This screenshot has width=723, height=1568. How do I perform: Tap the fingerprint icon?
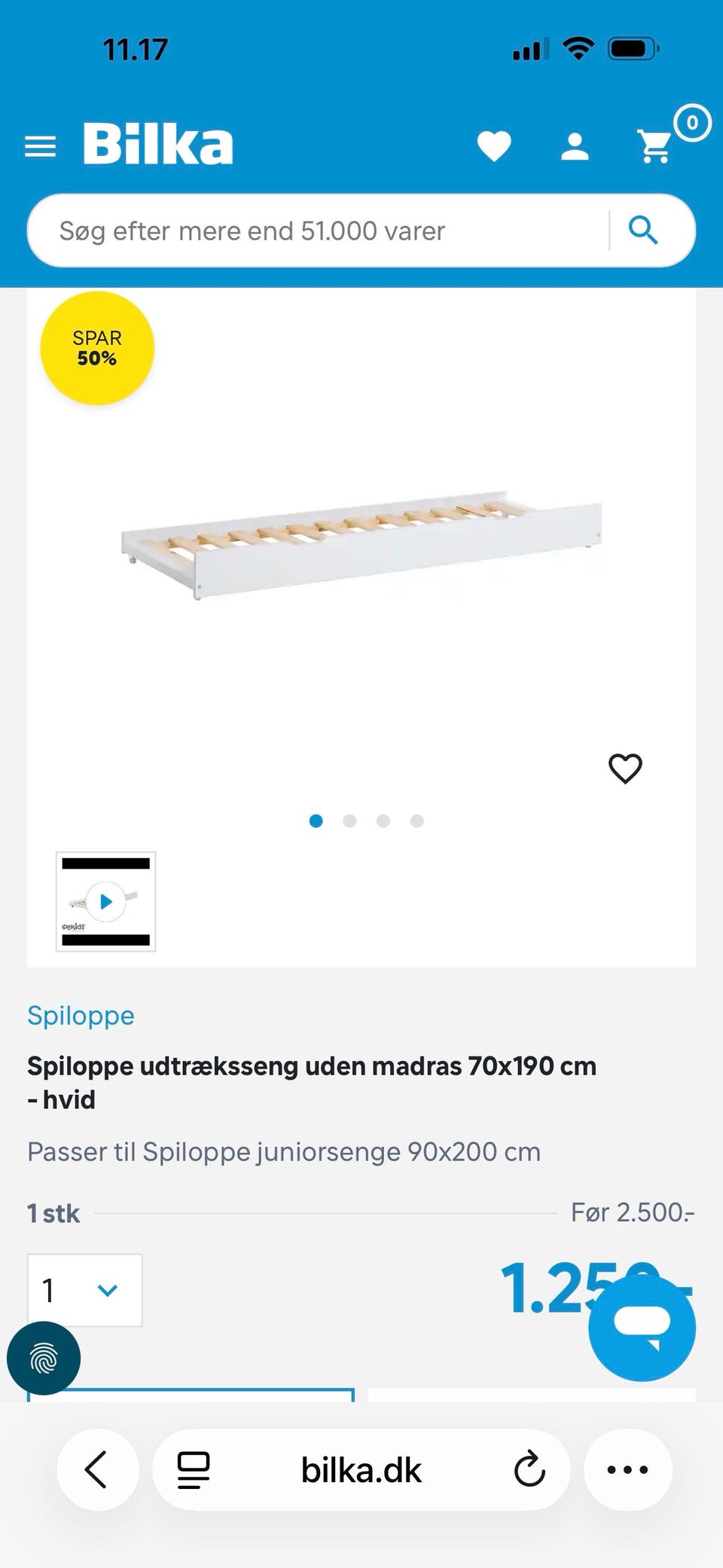tap(45, 1357)
